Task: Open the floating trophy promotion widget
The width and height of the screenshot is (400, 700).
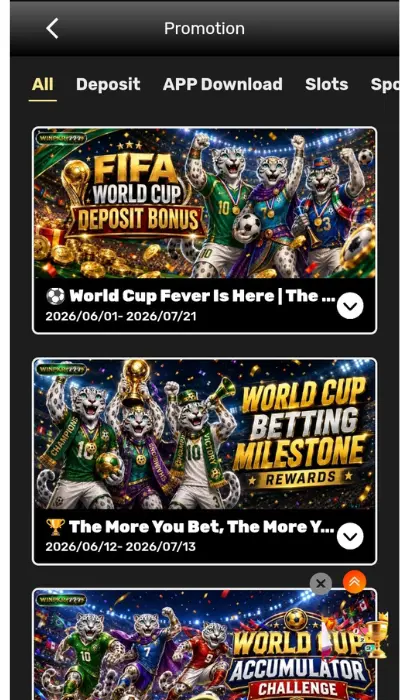Action: [355, 636]
